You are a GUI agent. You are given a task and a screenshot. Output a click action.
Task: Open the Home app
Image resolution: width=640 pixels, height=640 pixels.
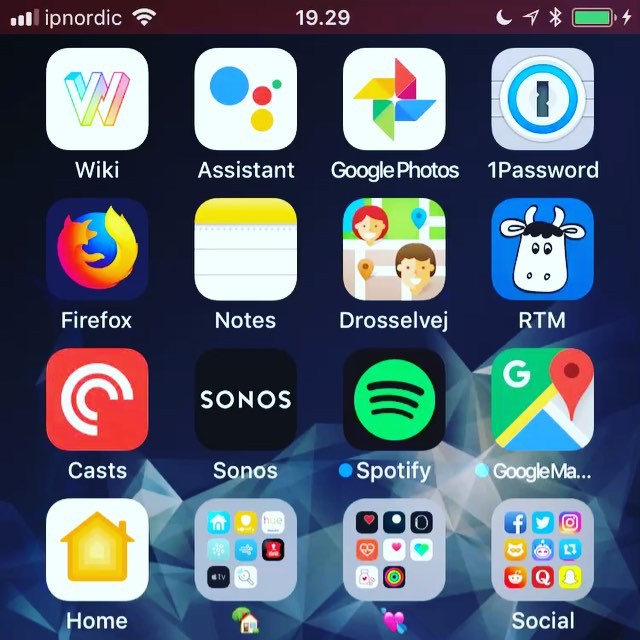tap(97, 549)
